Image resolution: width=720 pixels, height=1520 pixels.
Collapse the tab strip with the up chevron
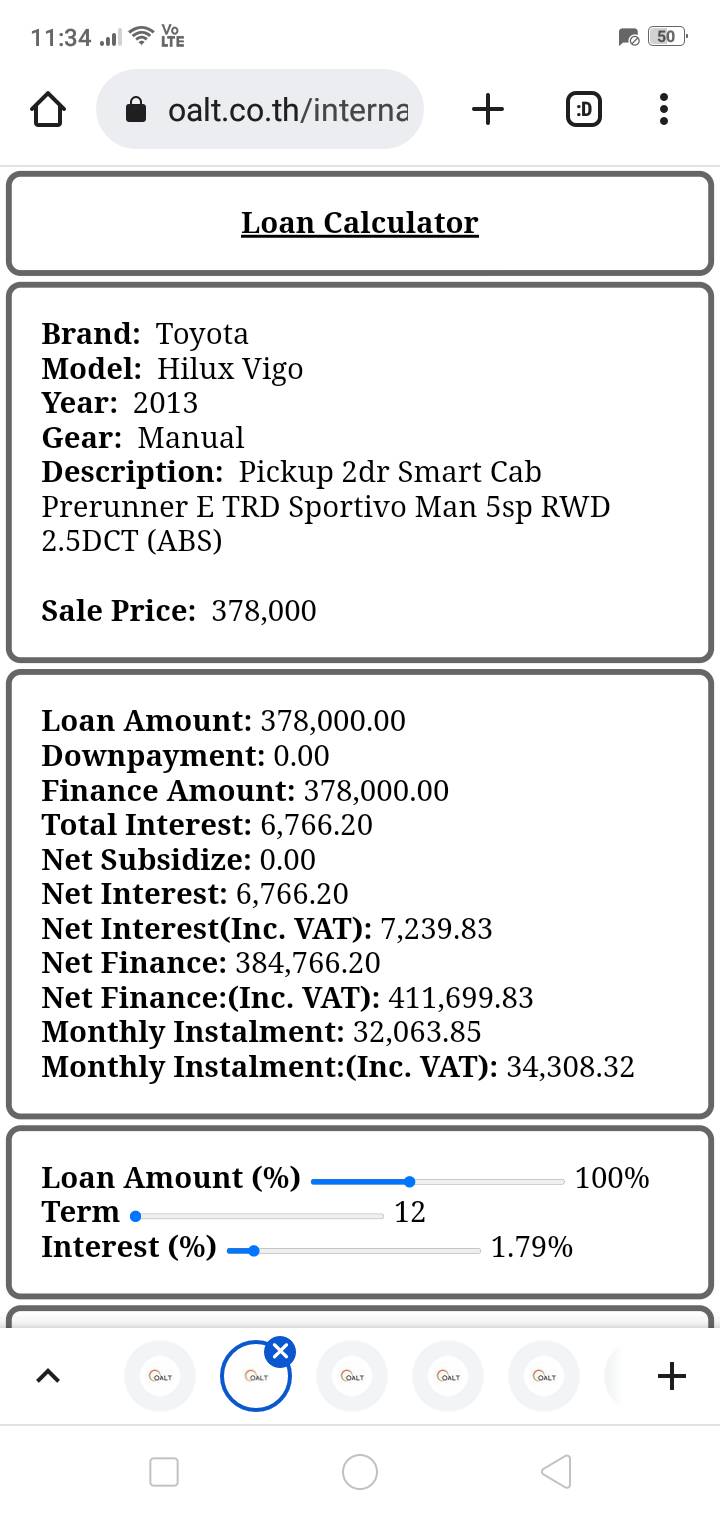click(48, 1377)
